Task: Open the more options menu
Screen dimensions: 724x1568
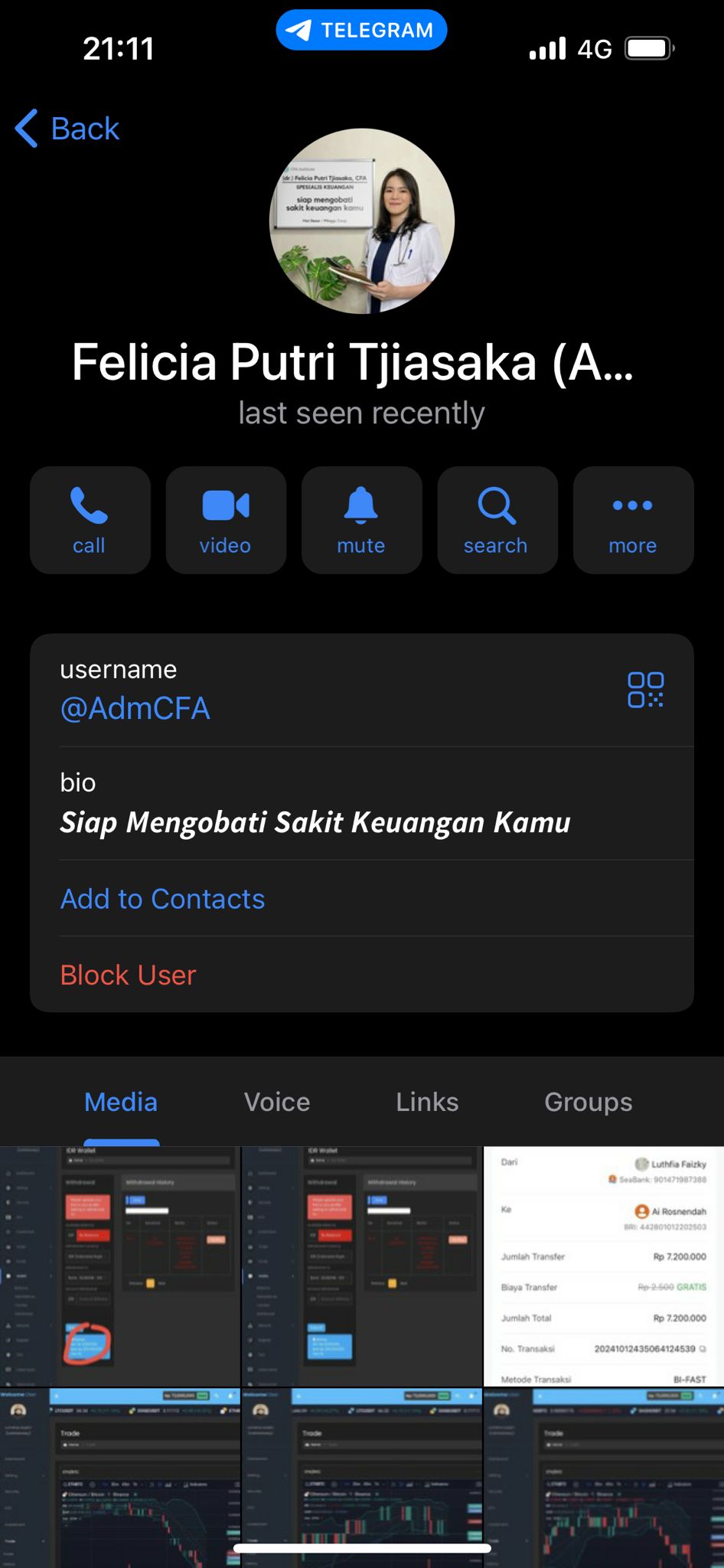Action: click(x=633, y=521)
